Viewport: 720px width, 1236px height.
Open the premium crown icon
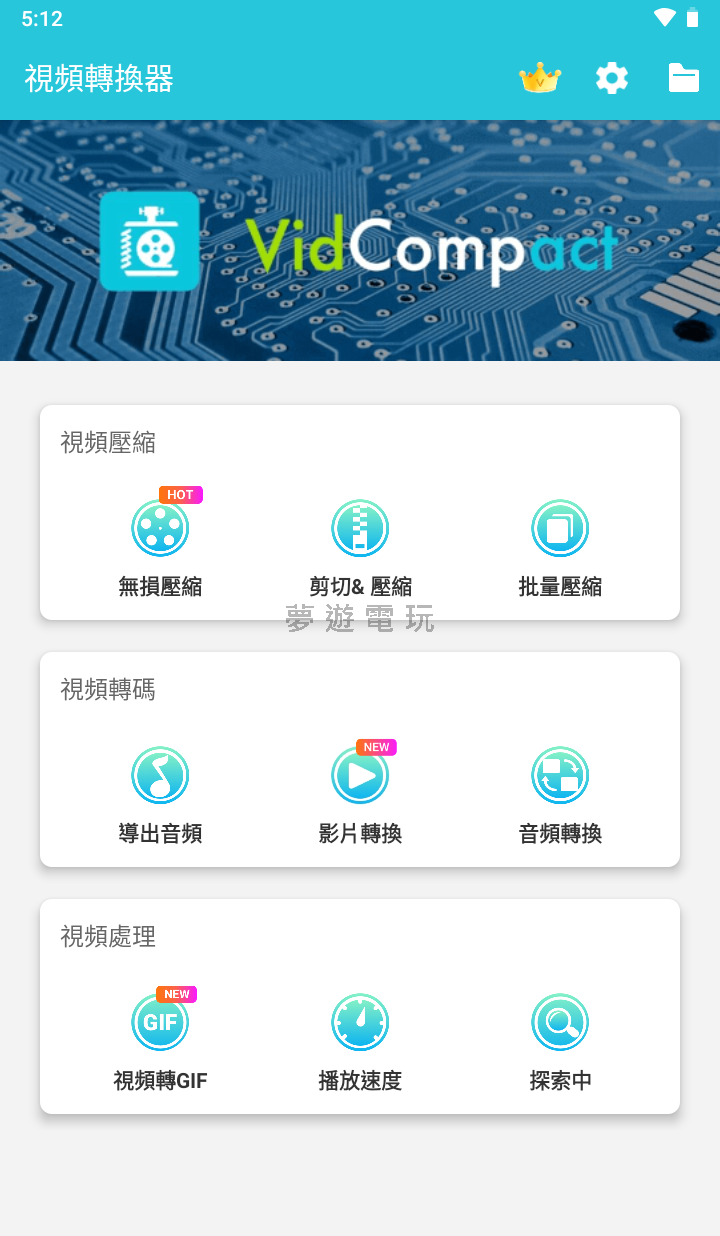540,78
